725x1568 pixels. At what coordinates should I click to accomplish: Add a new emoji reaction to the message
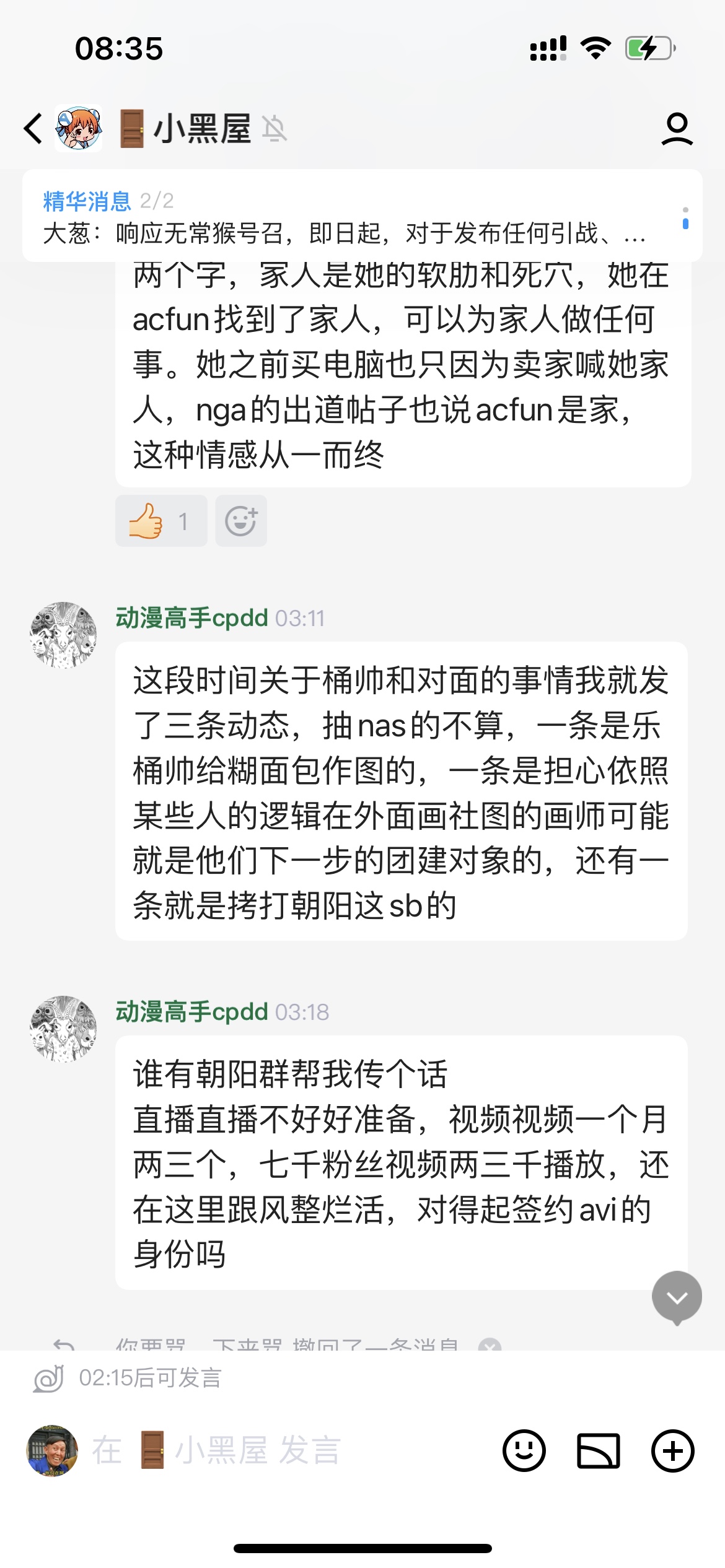[241, 521]
